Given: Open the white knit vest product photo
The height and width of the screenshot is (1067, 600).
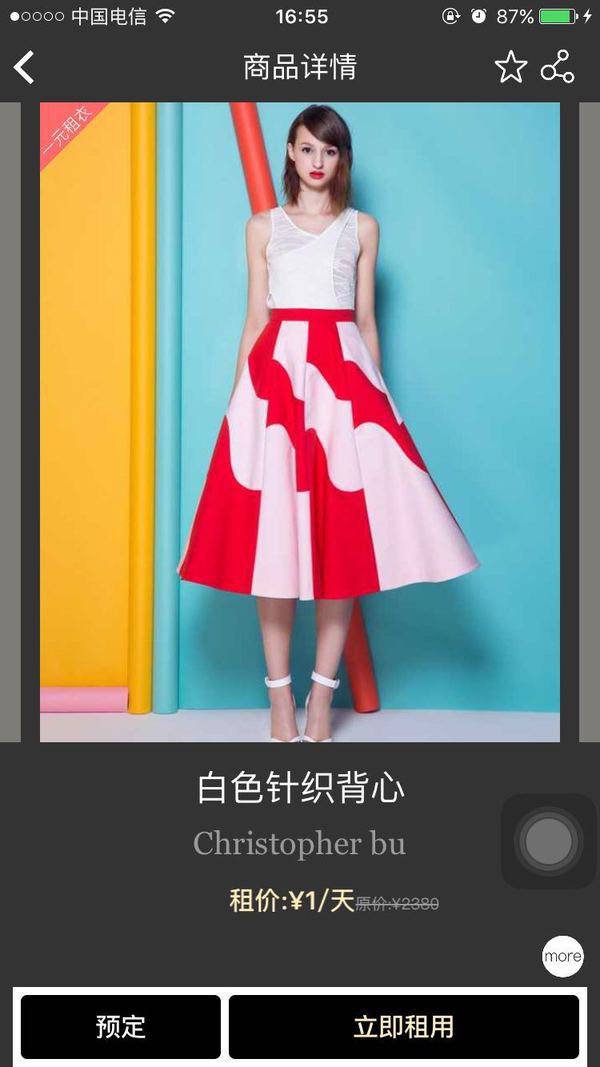Looking at the screenshot, I should tap(300, 422).
